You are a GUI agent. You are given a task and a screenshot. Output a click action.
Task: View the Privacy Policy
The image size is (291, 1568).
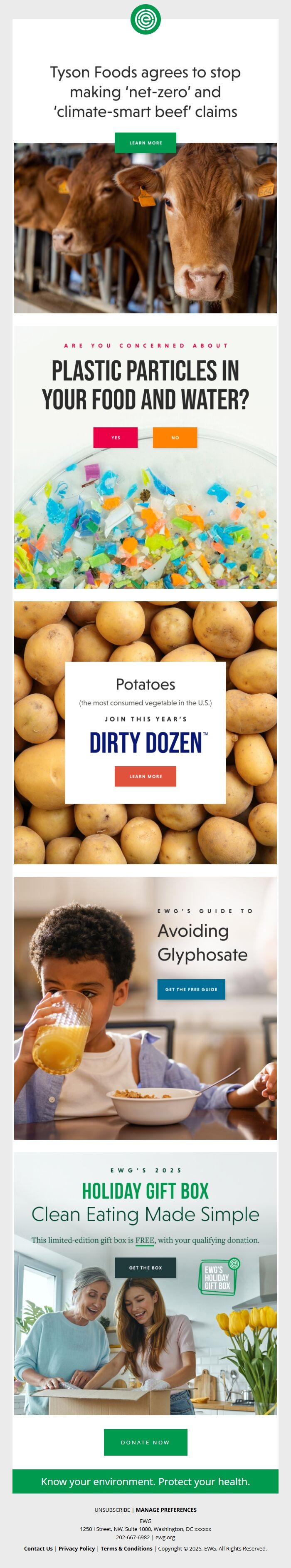76,1548
